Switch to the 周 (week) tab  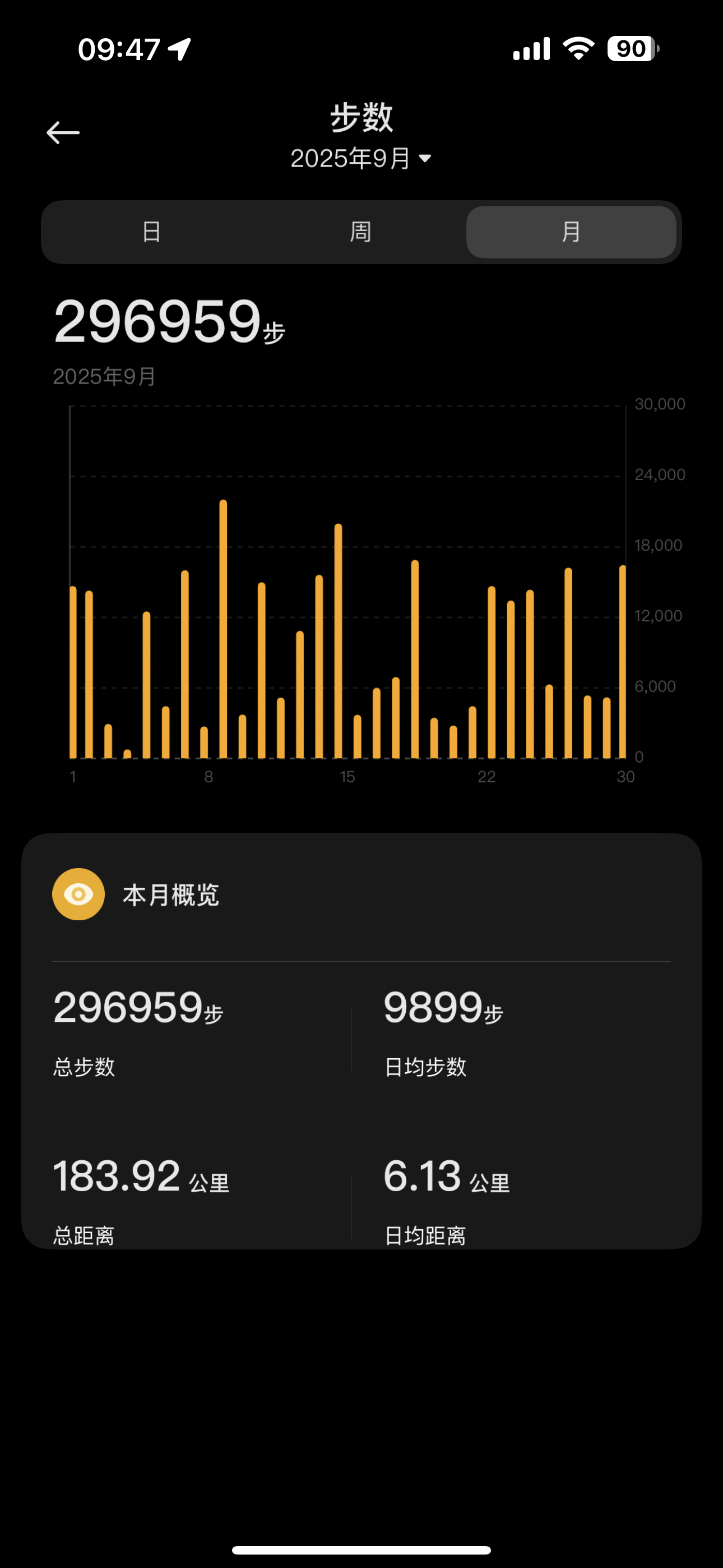point(361,232)
